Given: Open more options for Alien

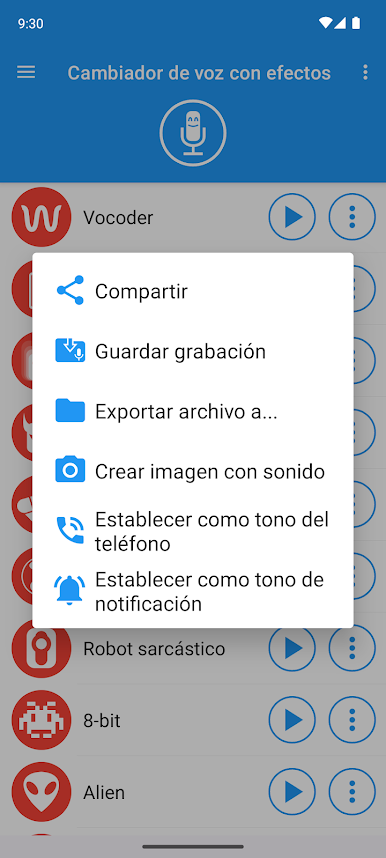Looking at the screenshot, I should (352, 792).
